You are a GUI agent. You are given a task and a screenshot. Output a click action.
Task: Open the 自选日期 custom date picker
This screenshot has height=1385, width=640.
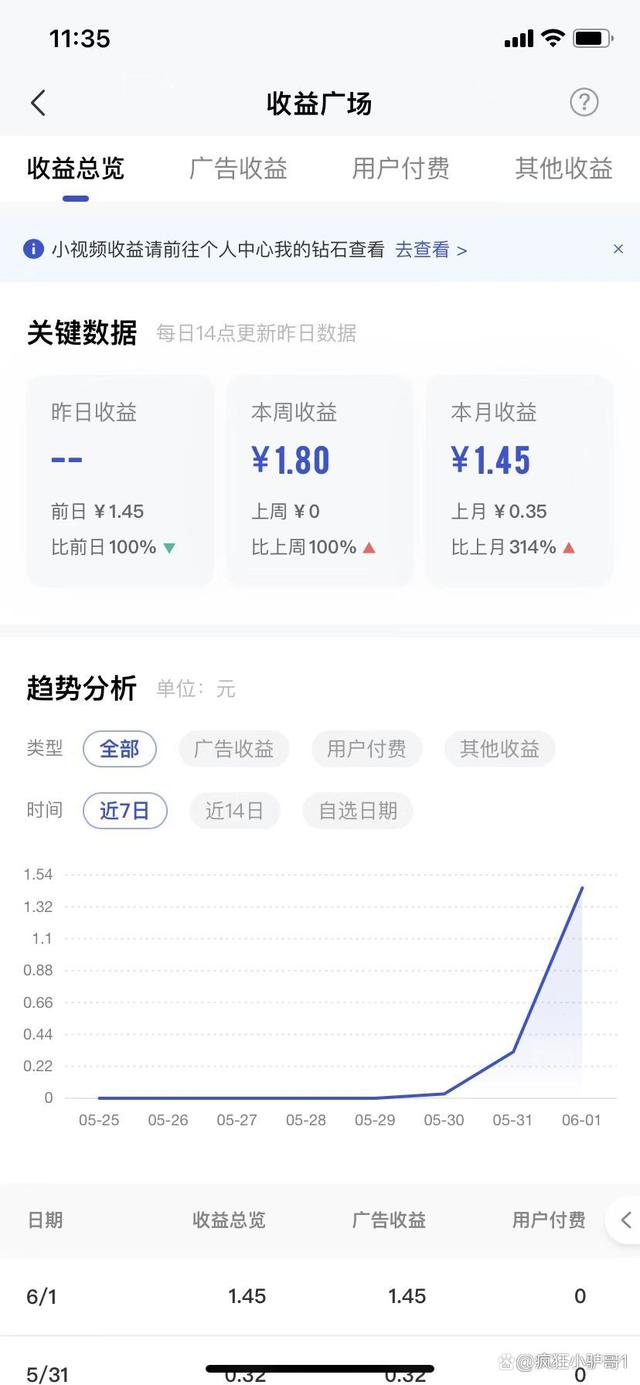coord(357,811)
